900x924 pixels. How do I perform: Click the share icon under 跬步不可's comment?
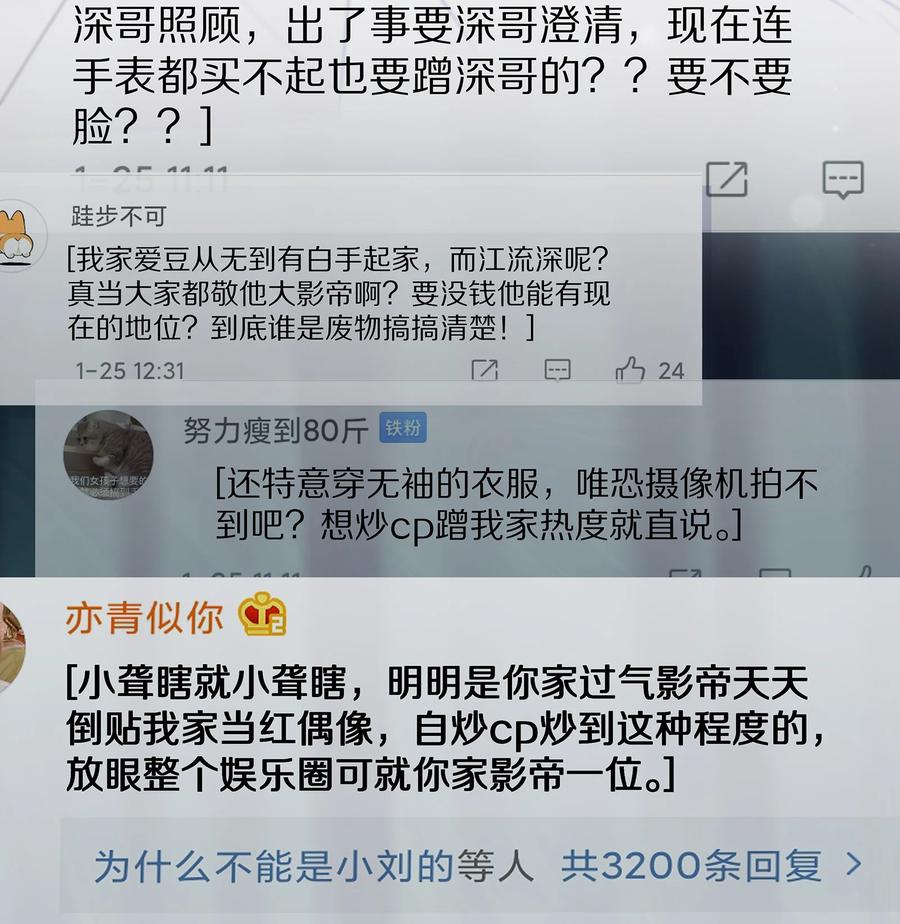[484, 368]
